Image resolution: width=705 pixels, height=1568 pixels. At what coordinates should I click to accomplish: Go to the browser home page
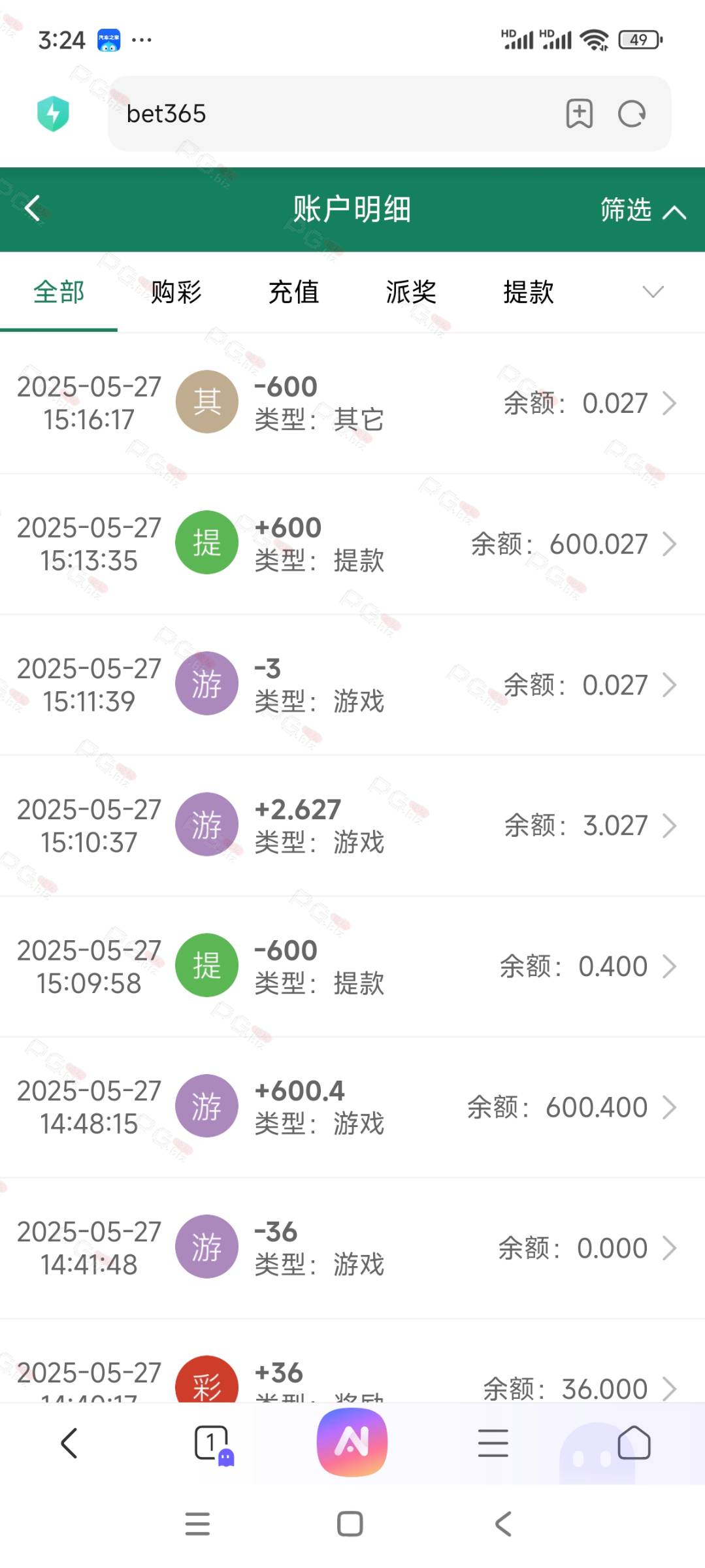(634, 1443)
